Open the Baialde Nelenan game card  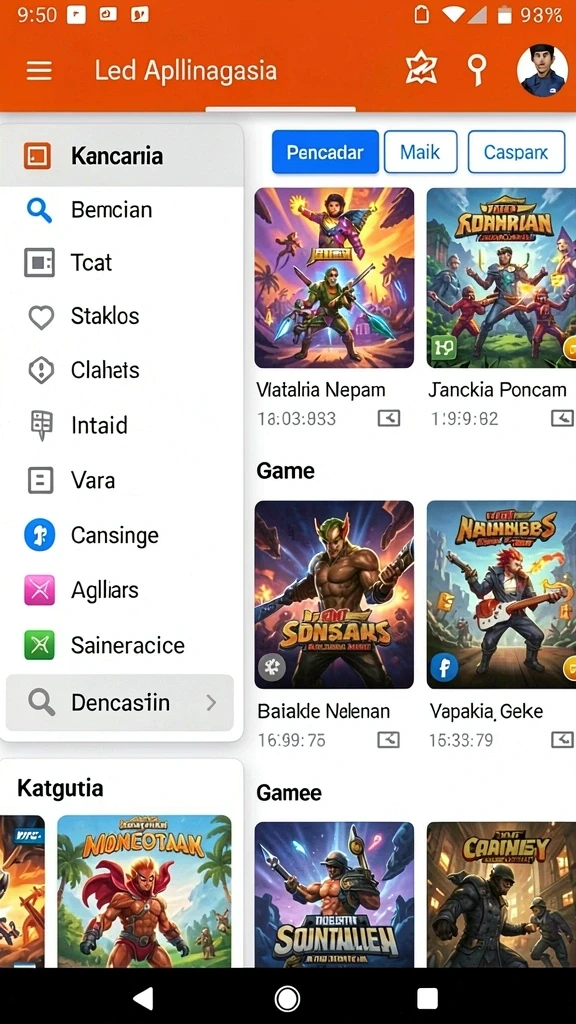pyautogui.click(x=334, y=626)
